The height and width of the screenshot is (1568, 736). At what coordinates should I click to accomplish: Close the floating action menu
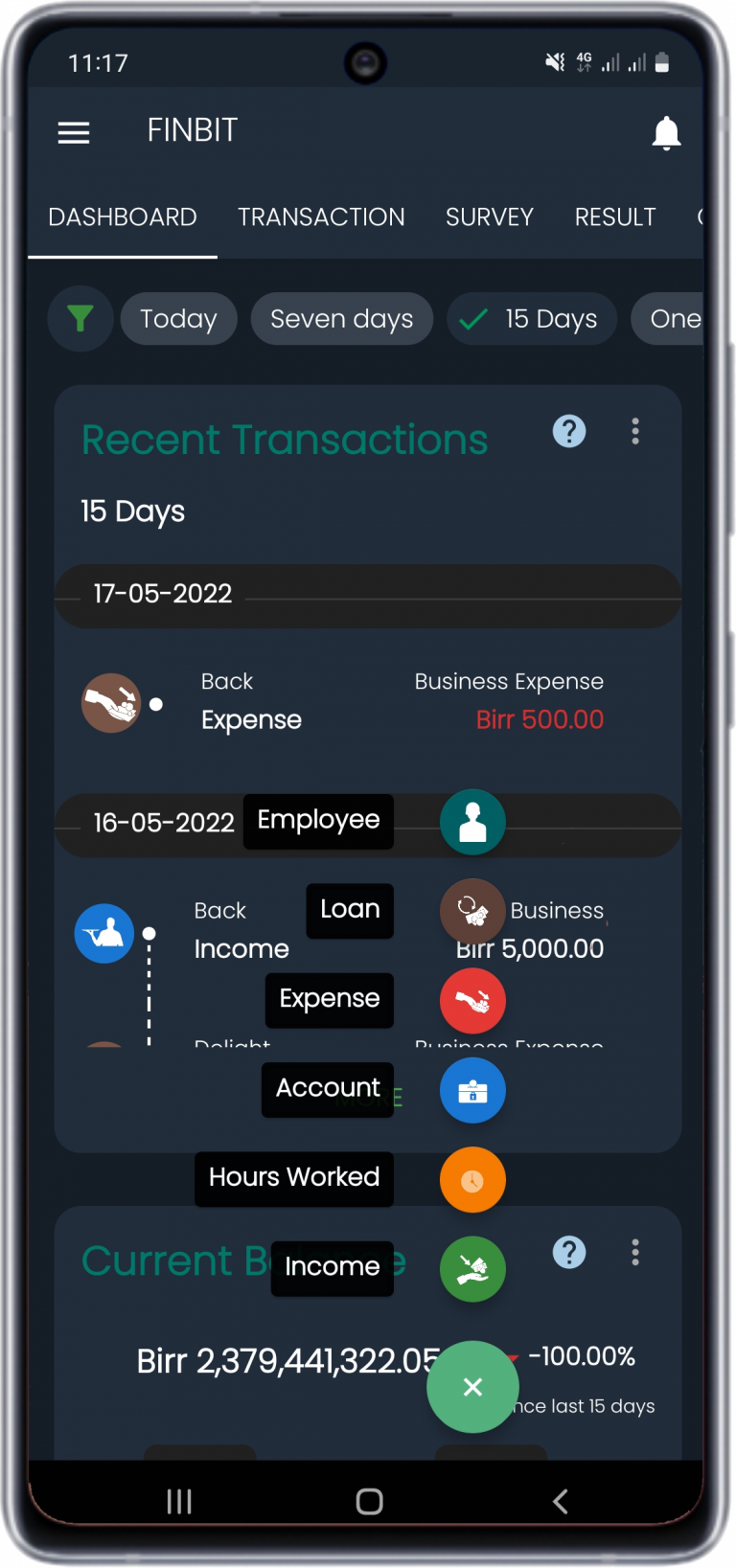[x=472, y=1386]
